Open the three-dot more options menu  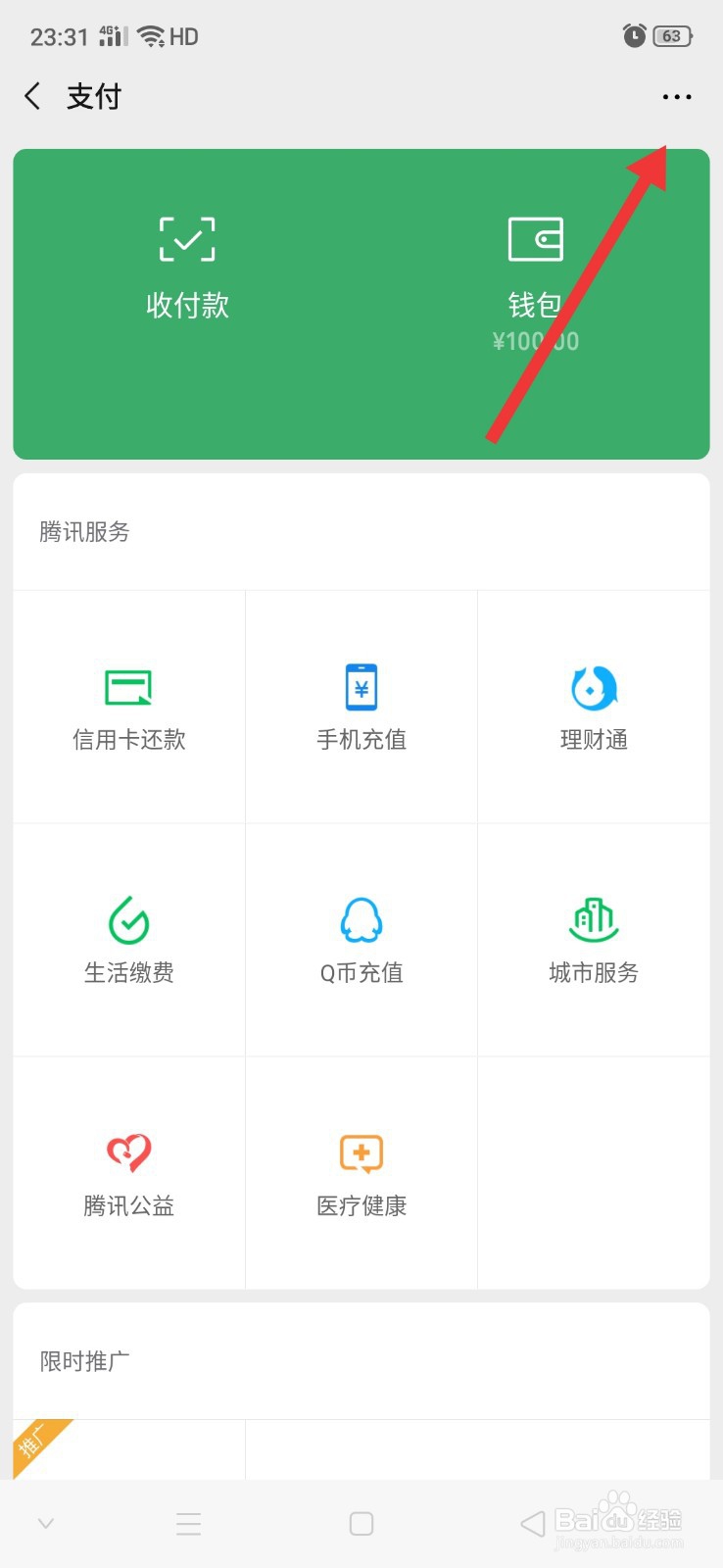click(676, 96)
